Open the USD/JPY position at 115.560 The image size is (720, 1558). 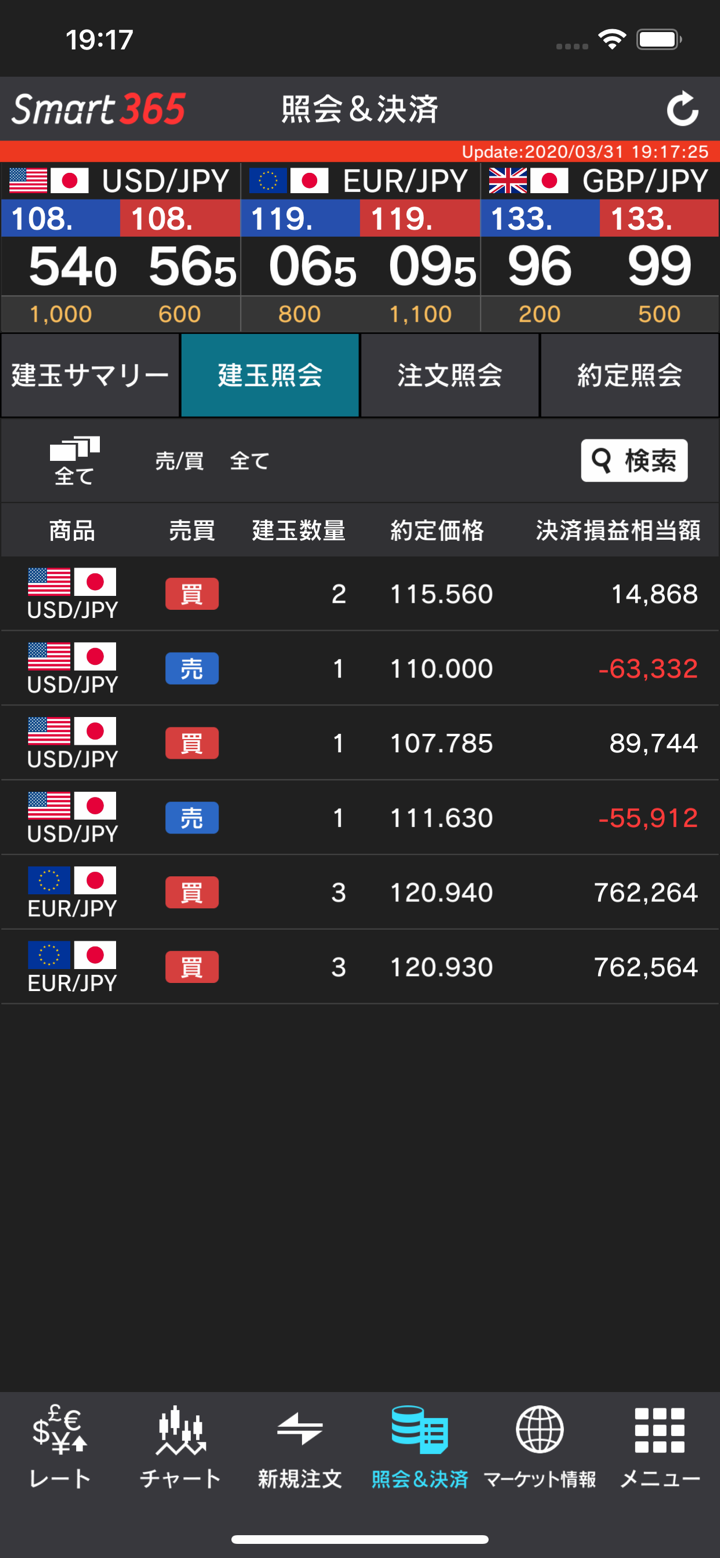coord(360,594)
